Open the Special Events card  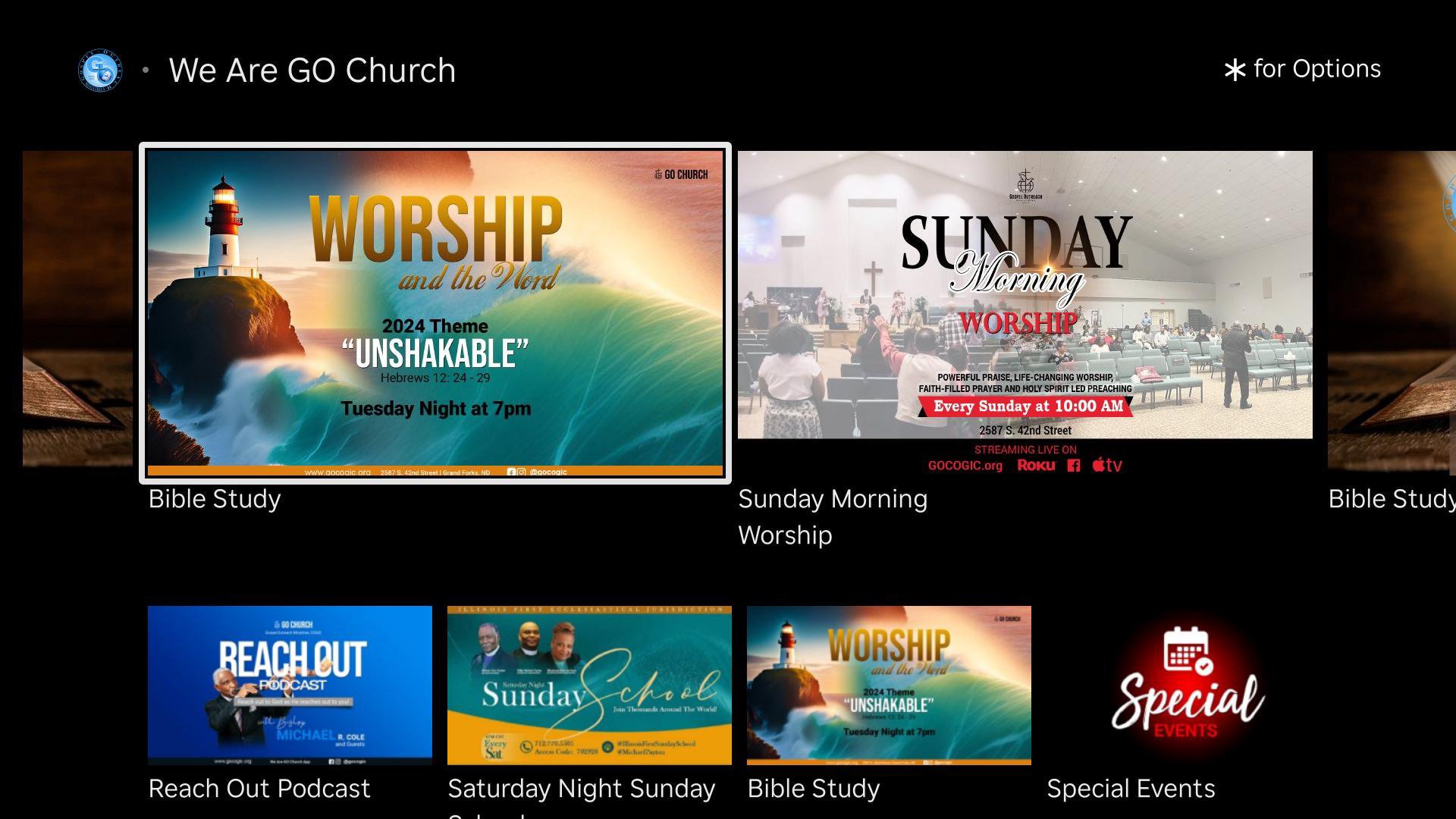click(1188, 685)
